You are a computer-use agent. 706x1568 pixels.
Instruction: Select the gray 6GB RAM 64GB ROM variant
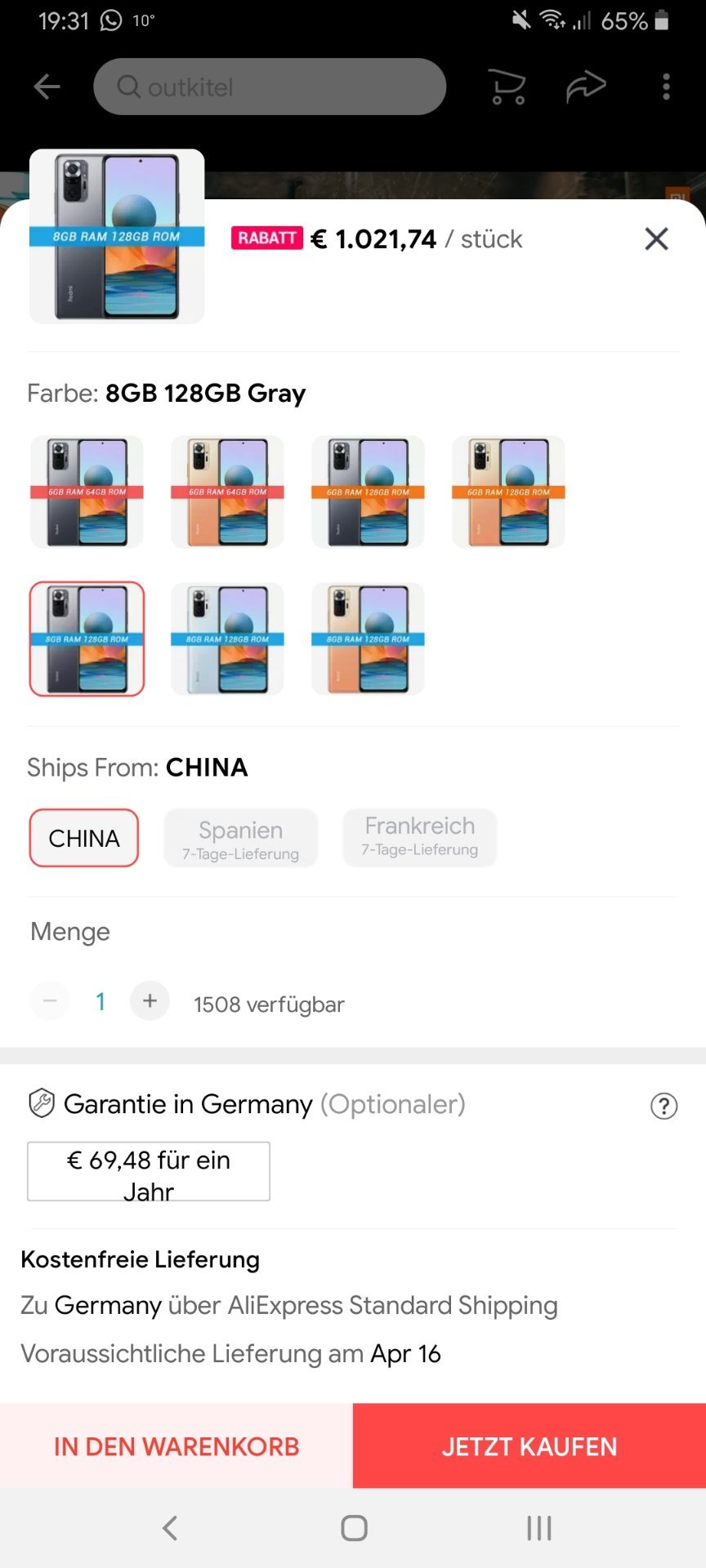87,492
